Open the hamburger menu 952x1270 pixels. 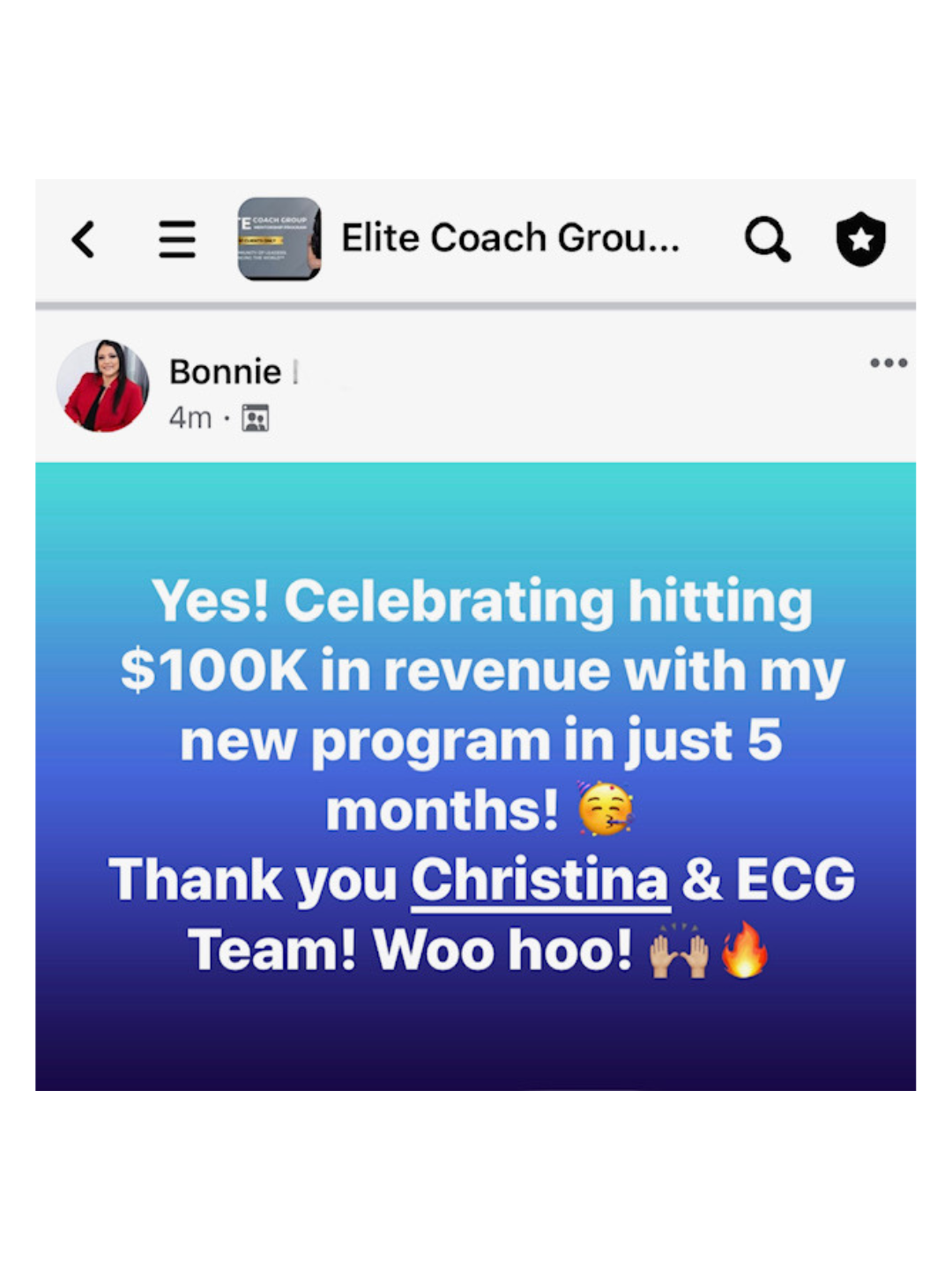pyautogui.click(x=177, y=239)
